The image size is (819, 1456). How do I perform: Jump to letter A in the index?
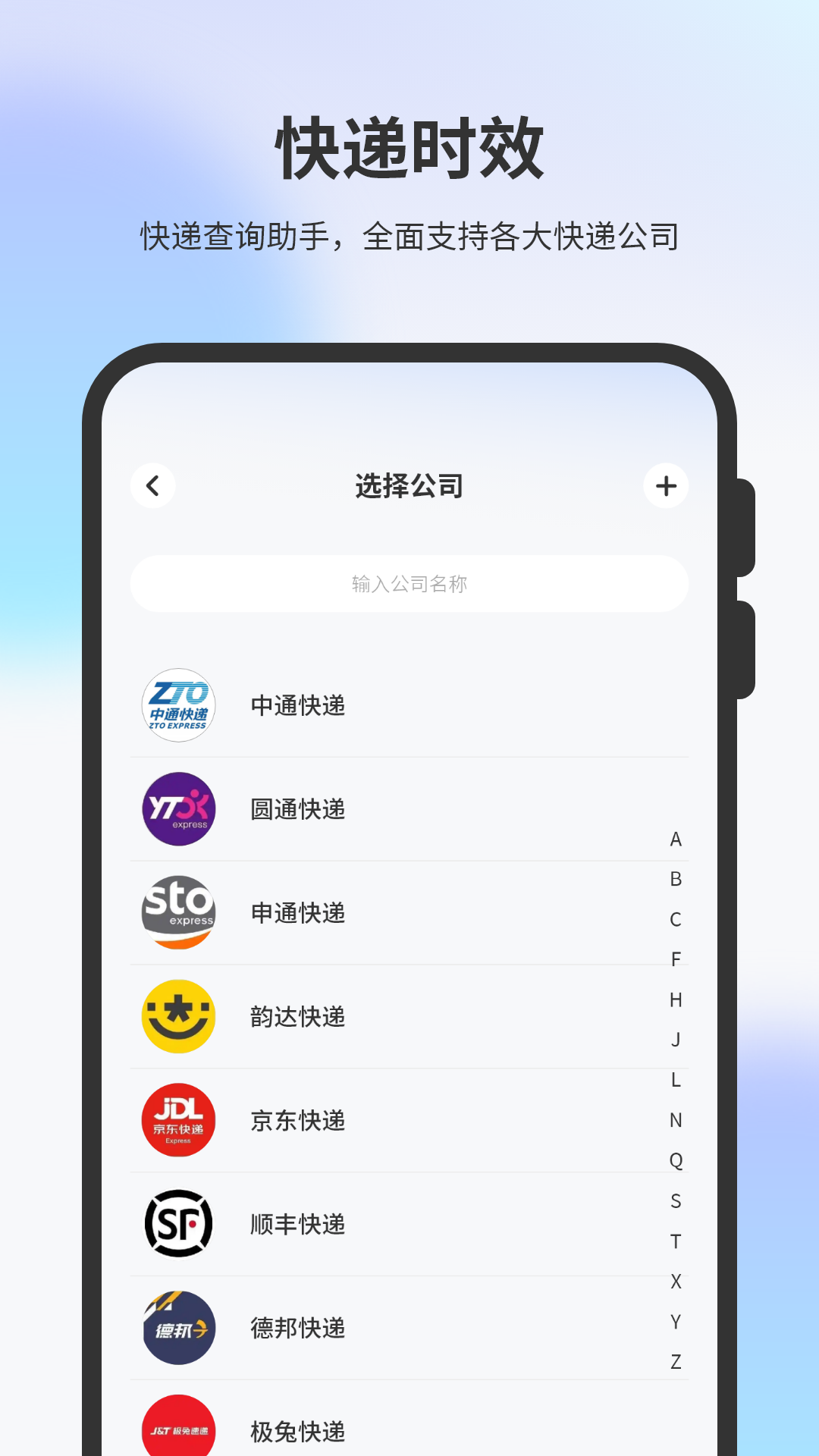coord(675,839)
